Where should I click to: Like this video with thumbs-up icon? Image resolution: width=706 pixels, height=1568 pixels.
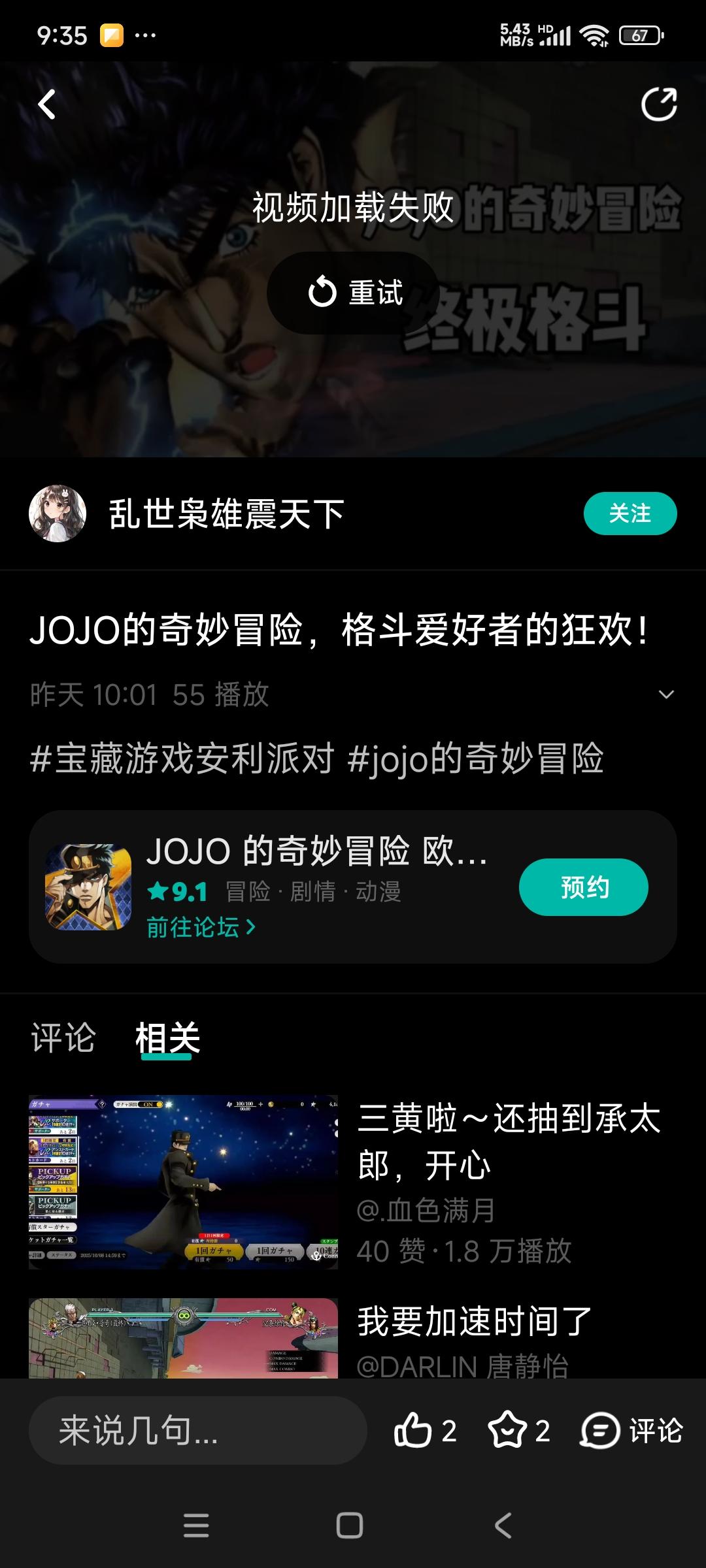point(413,1431)
